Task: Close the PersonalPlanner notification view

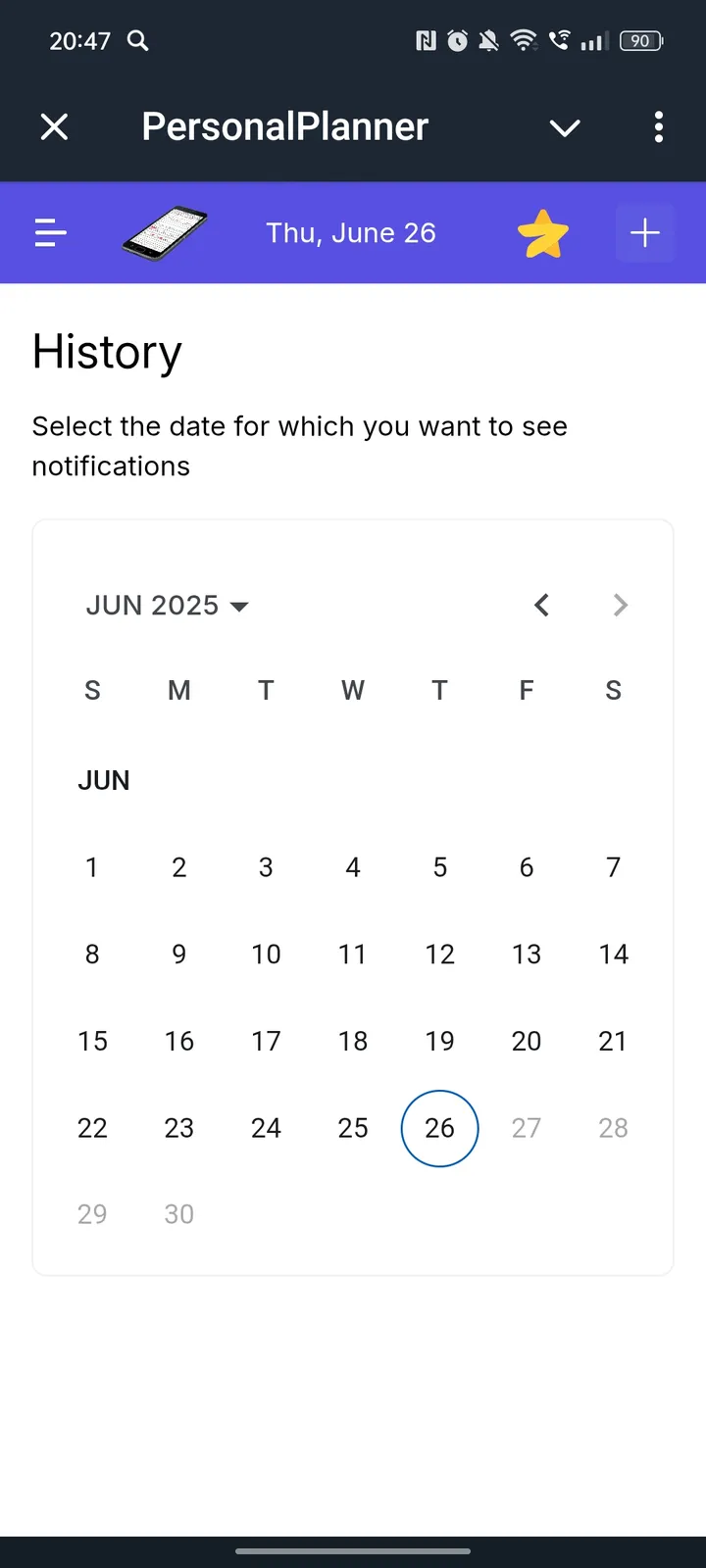Action: [55, 126]
